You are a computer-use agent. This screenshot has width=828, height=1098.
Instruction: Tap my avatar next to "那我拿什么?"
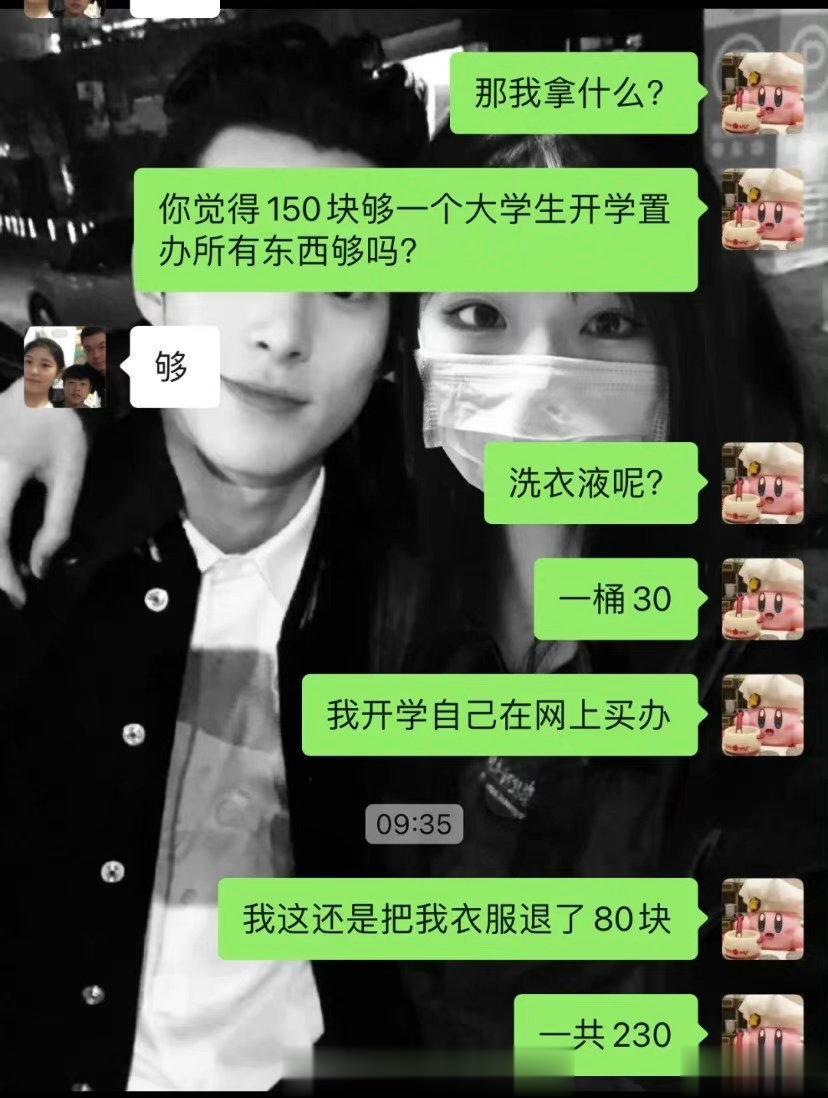pyautogui.click(x=763, y=93)
